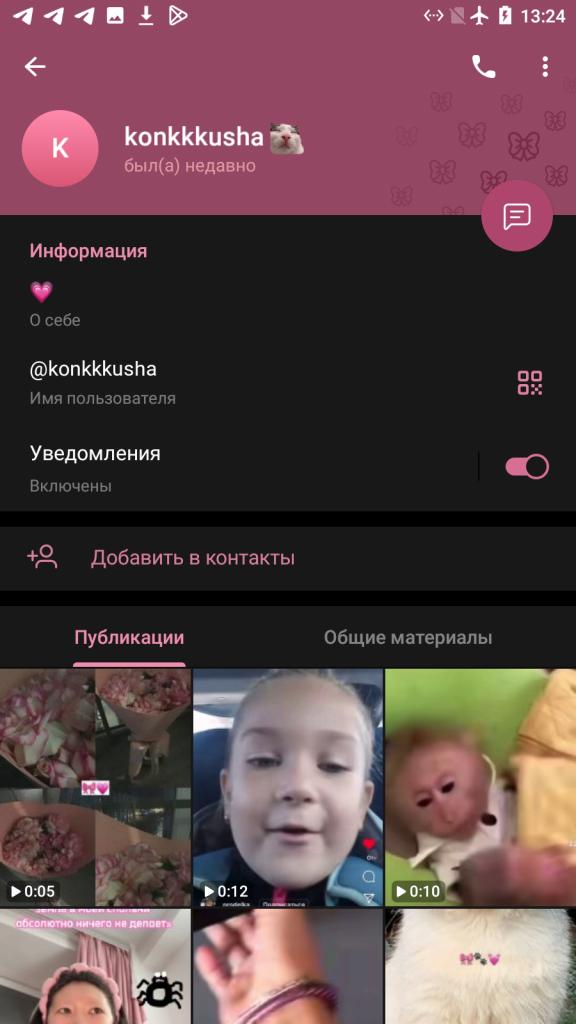The image size is (576, 1024).
Task: Show the QR code for @konkkkusha
Action: click(530, 383)
